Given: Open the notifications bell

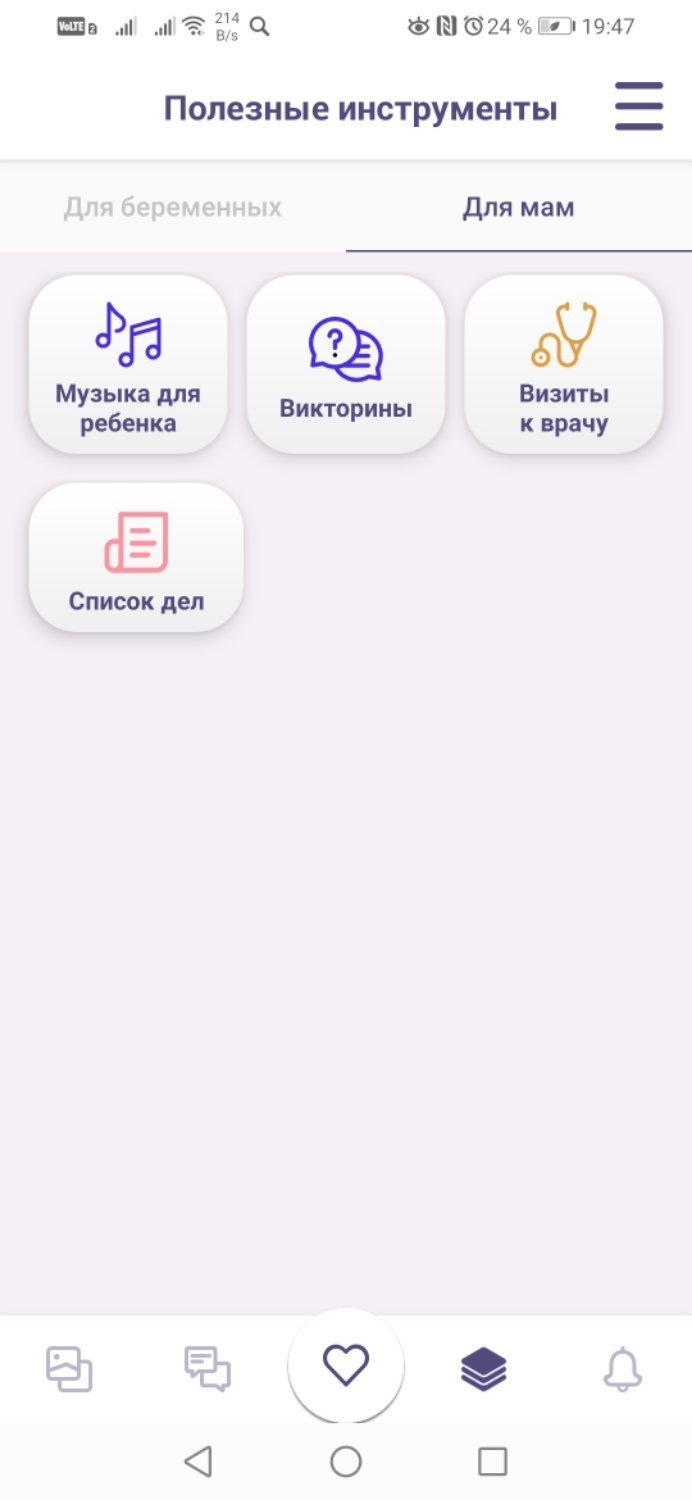Looking at the screenshot, I should click(622, 1369).
